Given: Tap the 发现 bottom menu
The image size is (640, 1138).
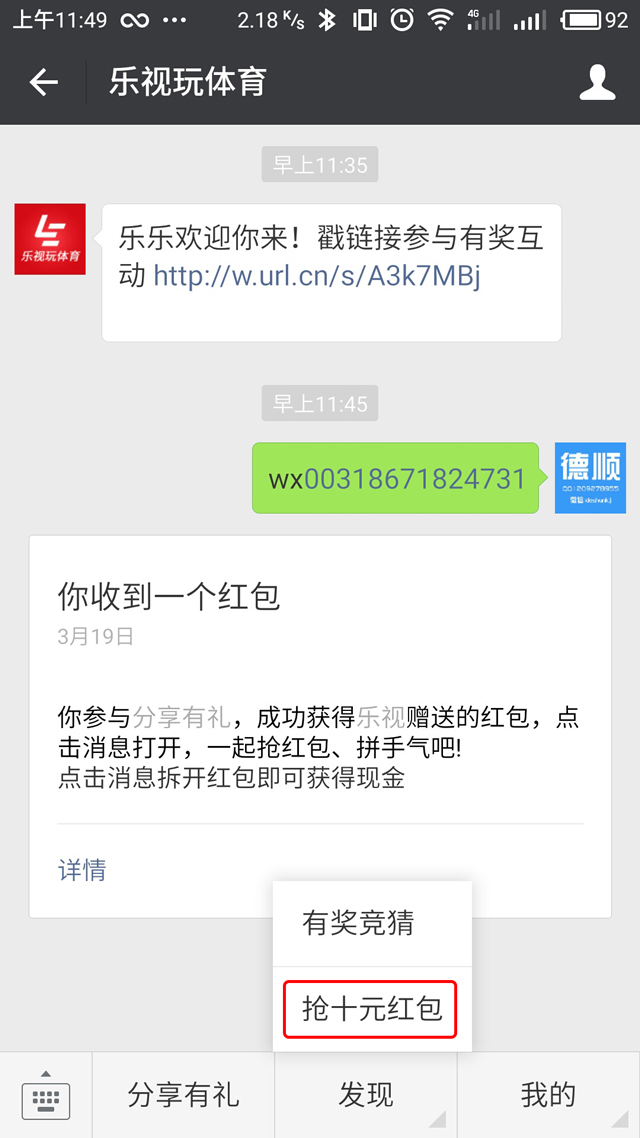Looking at the screenshot, I should coord(366,1095).
